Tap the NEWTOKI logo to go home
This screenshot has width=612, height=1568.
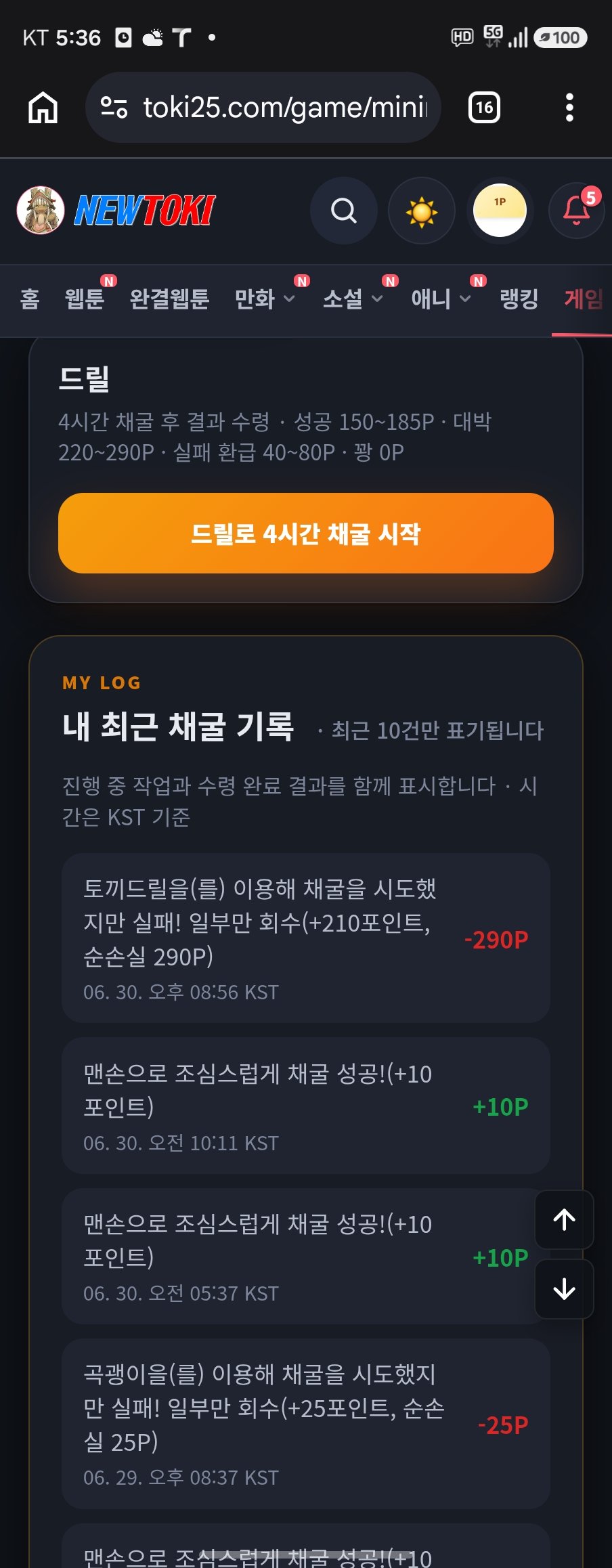tap(116, 211)
